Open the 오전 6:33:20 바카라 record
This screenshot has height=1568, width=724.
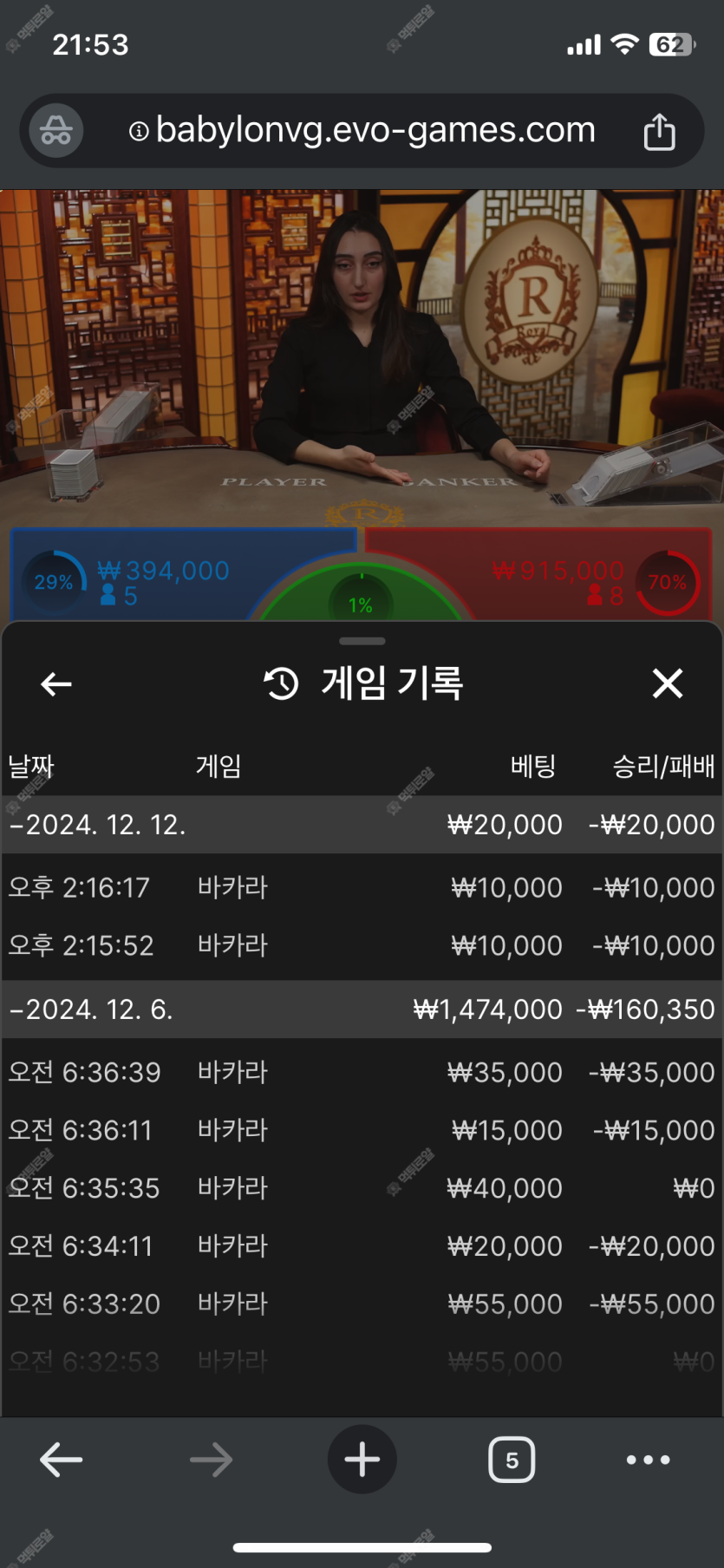click(x=362, y=1303)
